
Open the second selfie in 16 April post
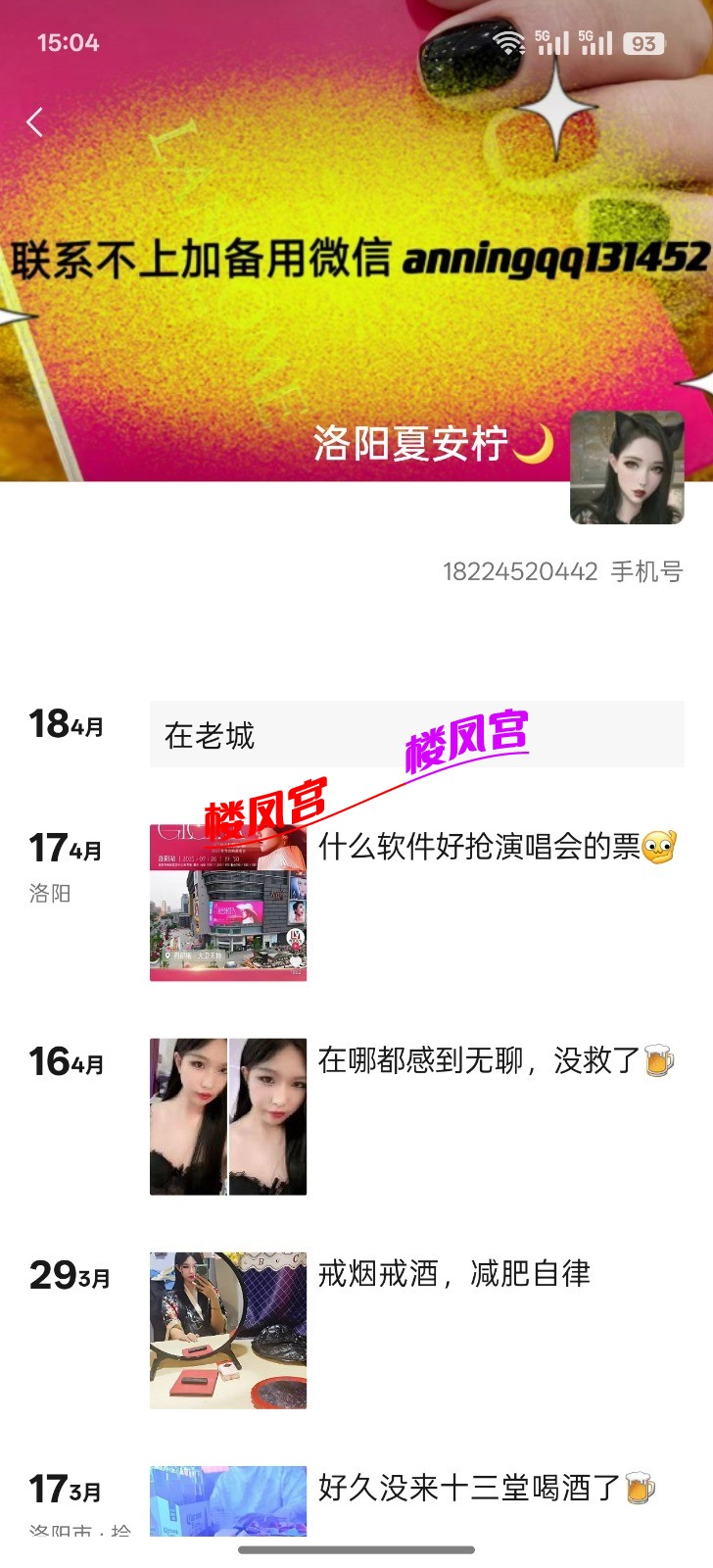point(268,1116)
